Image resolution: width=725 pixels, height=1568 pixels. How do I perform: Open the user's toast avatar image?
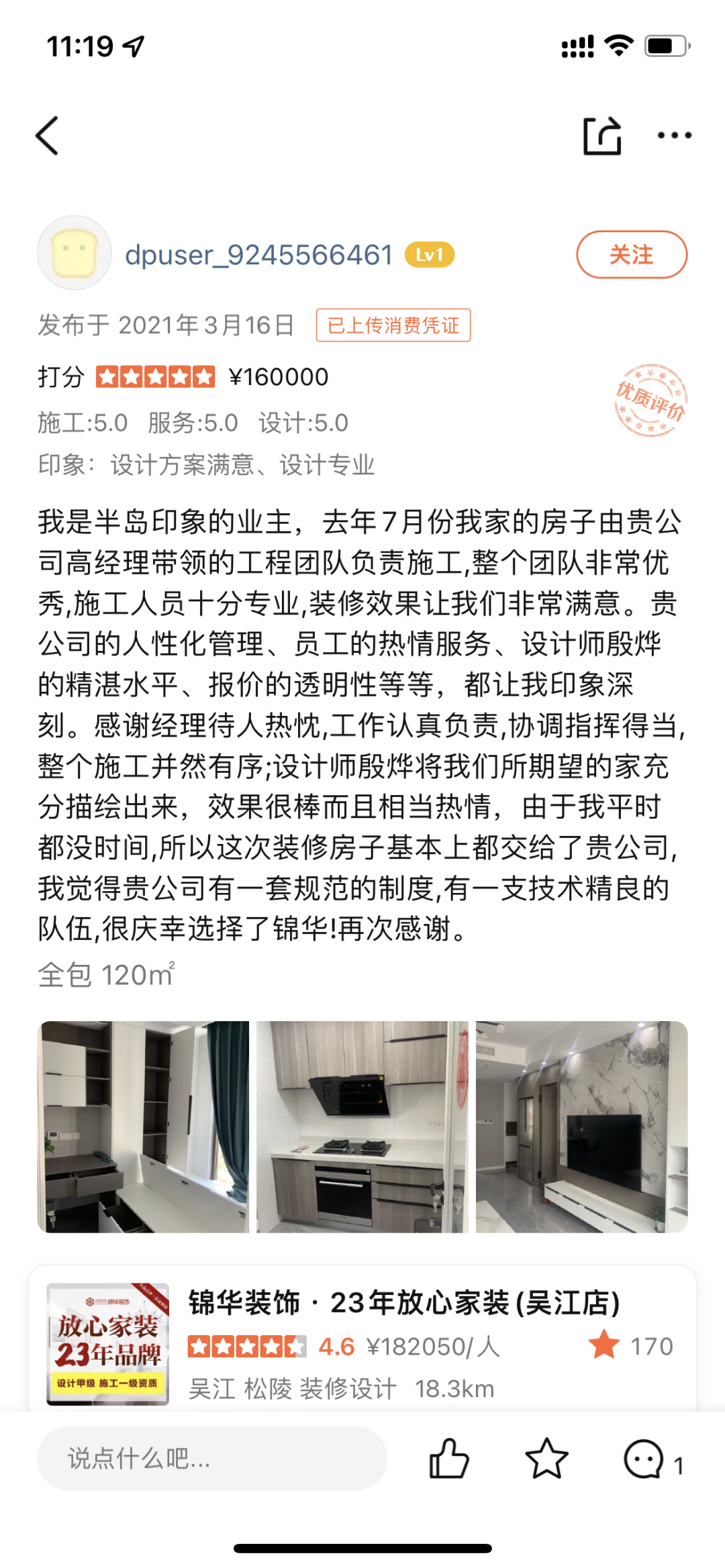point(74,253)
